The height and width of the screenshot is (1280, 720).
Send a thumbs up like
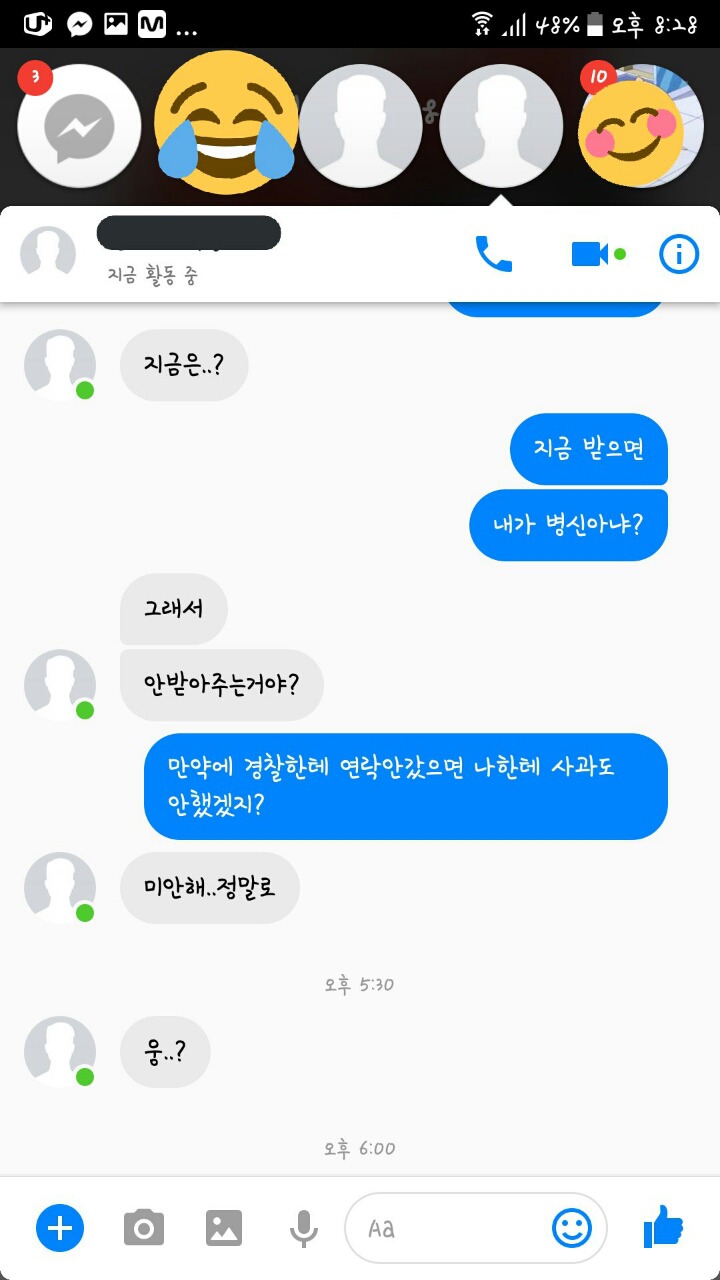click(x=668, y=1228)
